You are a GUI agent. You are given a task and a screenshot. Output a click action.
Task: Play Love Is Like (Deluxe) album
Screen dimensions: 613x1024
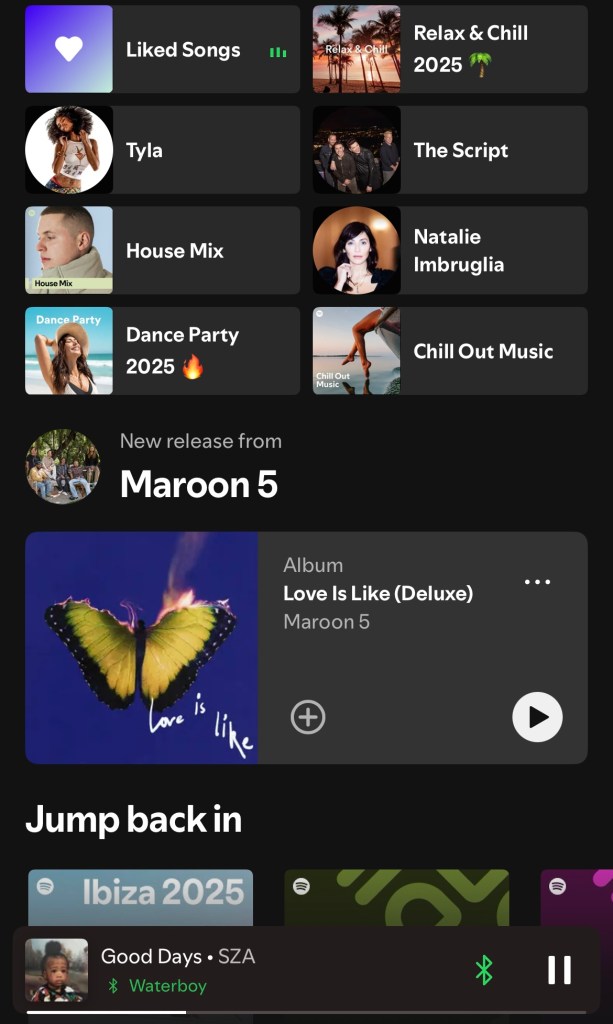coord(537,717)
